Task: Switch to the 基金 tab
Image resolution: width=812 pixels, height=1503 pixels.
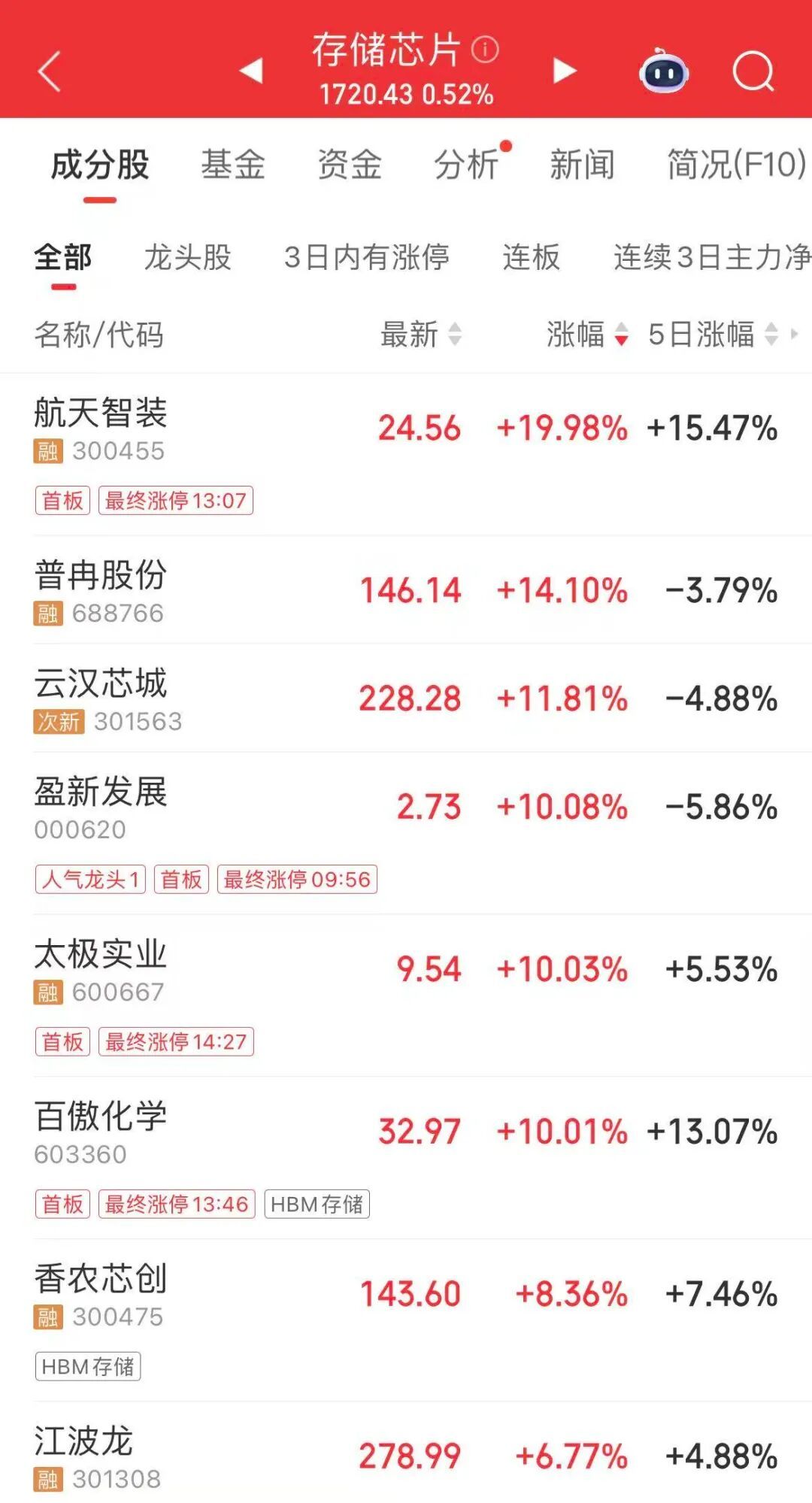Action: coord(233,165)
